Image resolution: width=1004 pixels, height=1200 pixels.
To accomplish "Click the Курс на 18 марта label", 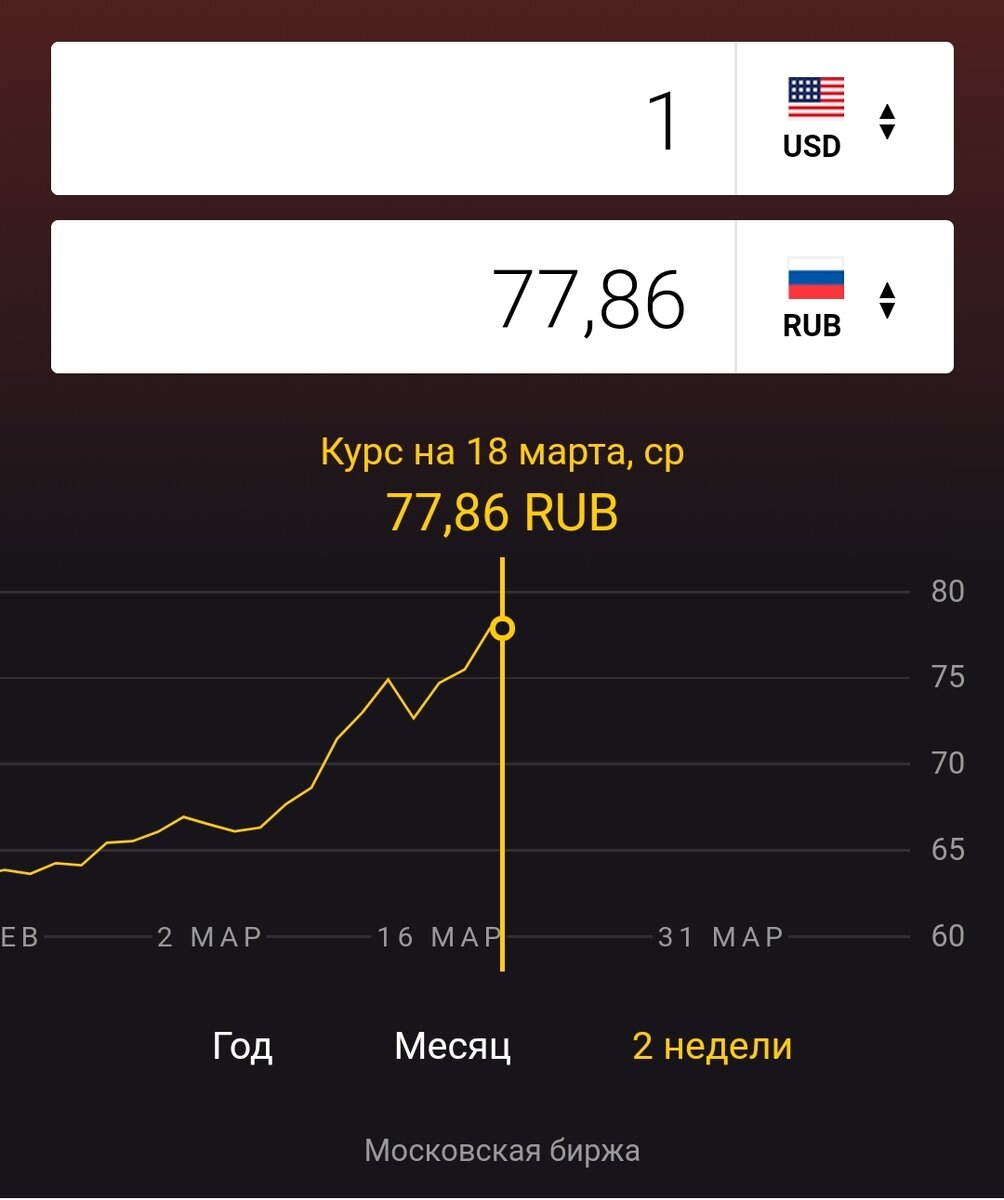I will [x=501, y=452].
